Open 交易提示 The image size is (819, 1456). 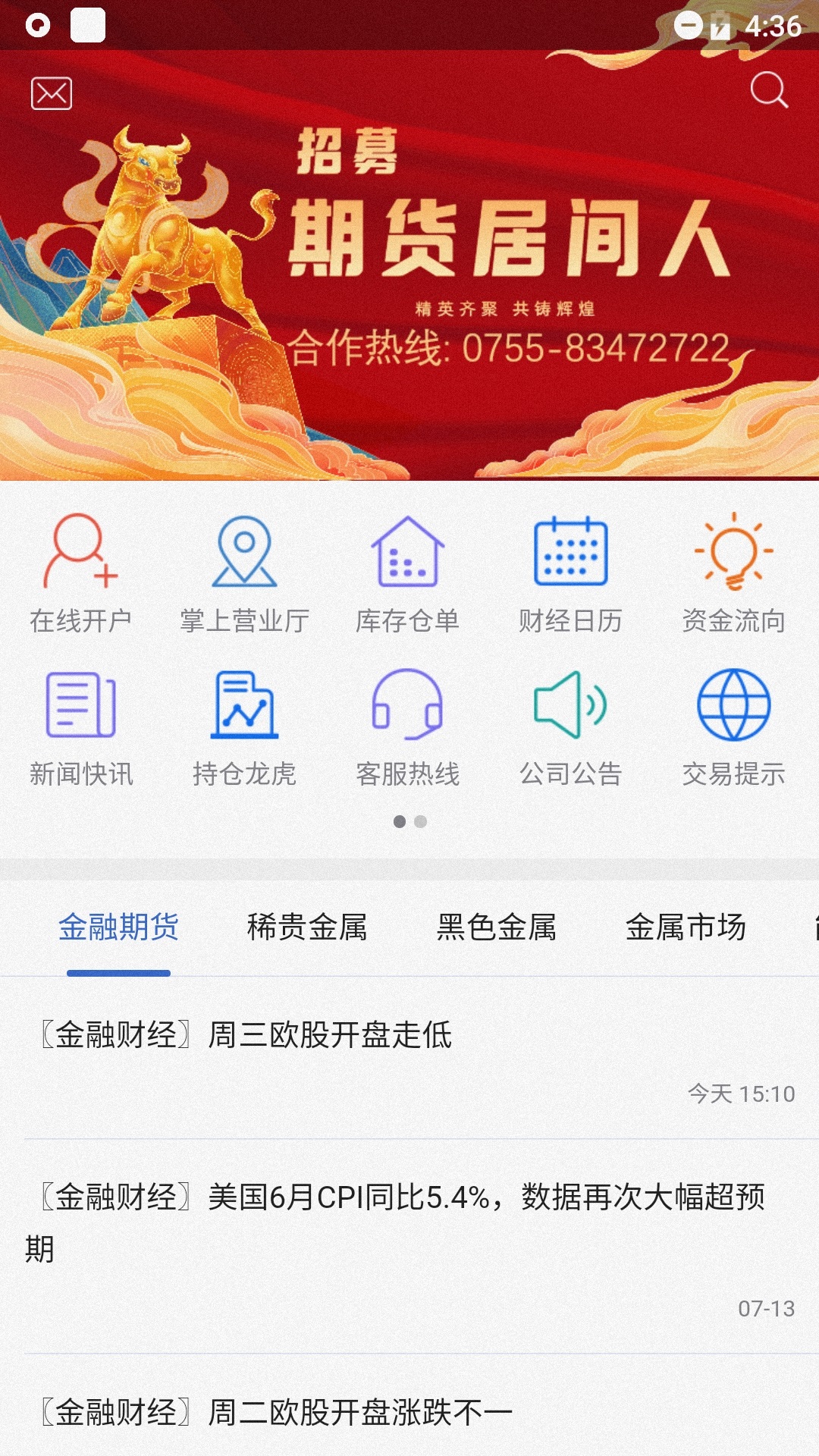[734, 728]
